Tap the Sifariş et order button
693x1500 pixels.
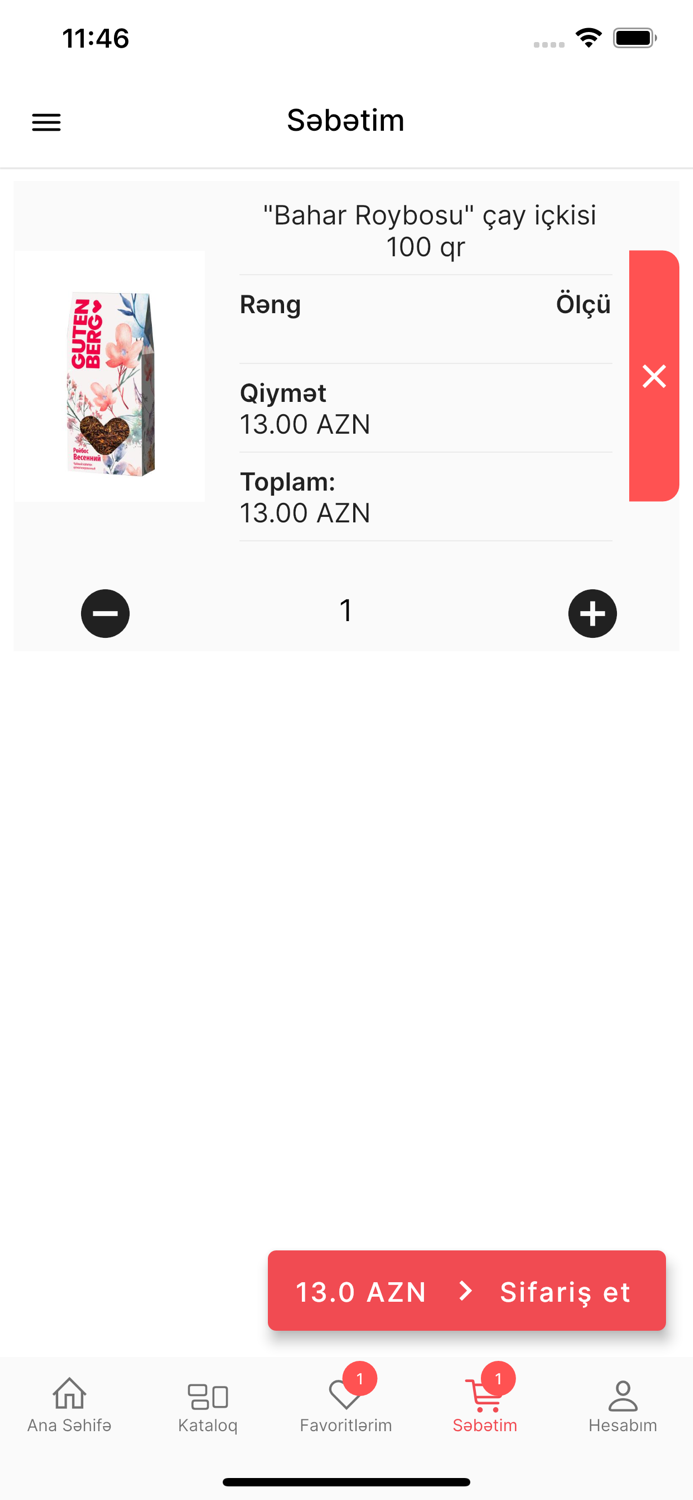(466, 1291)
